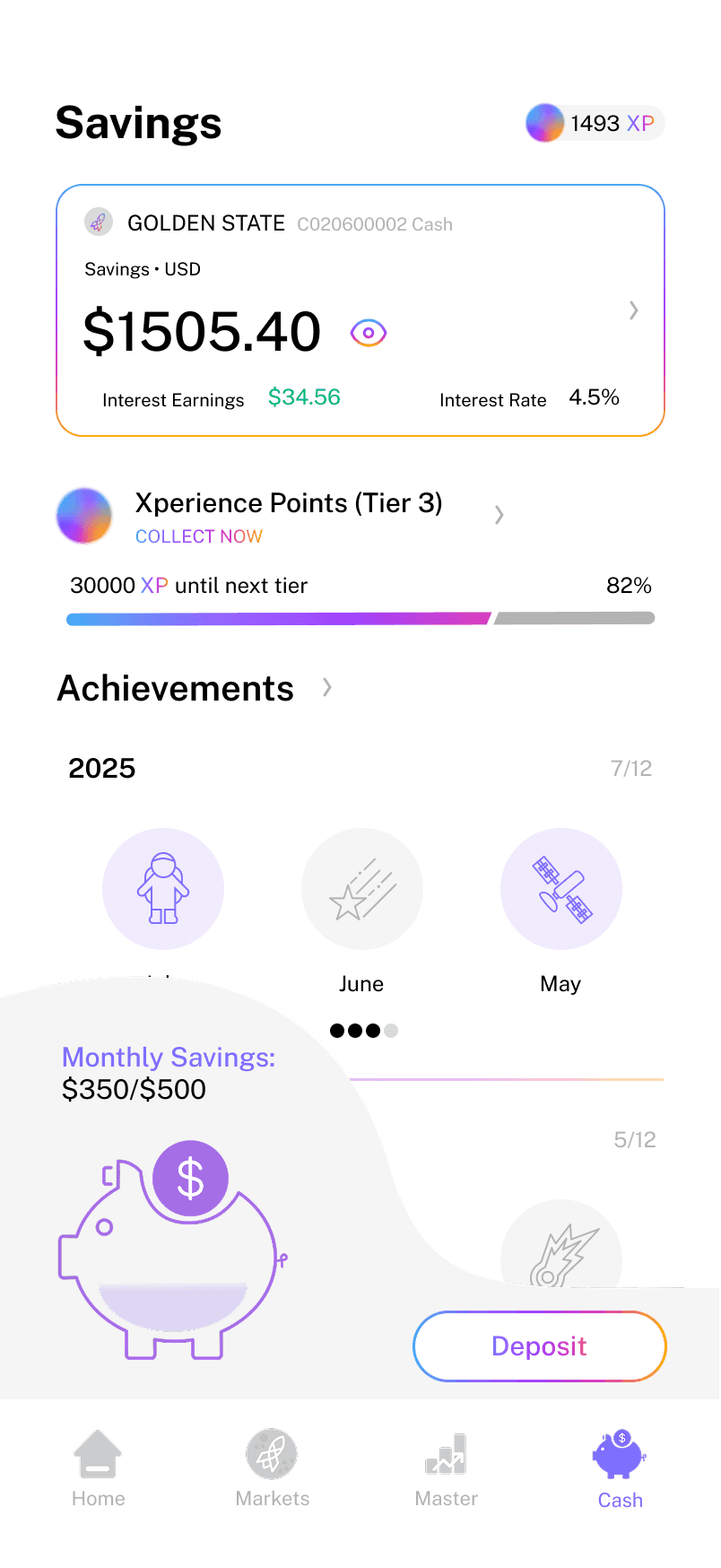Hide the savings balance with eye icon
The image size is (721, 1568).
(x=368, y=333)
